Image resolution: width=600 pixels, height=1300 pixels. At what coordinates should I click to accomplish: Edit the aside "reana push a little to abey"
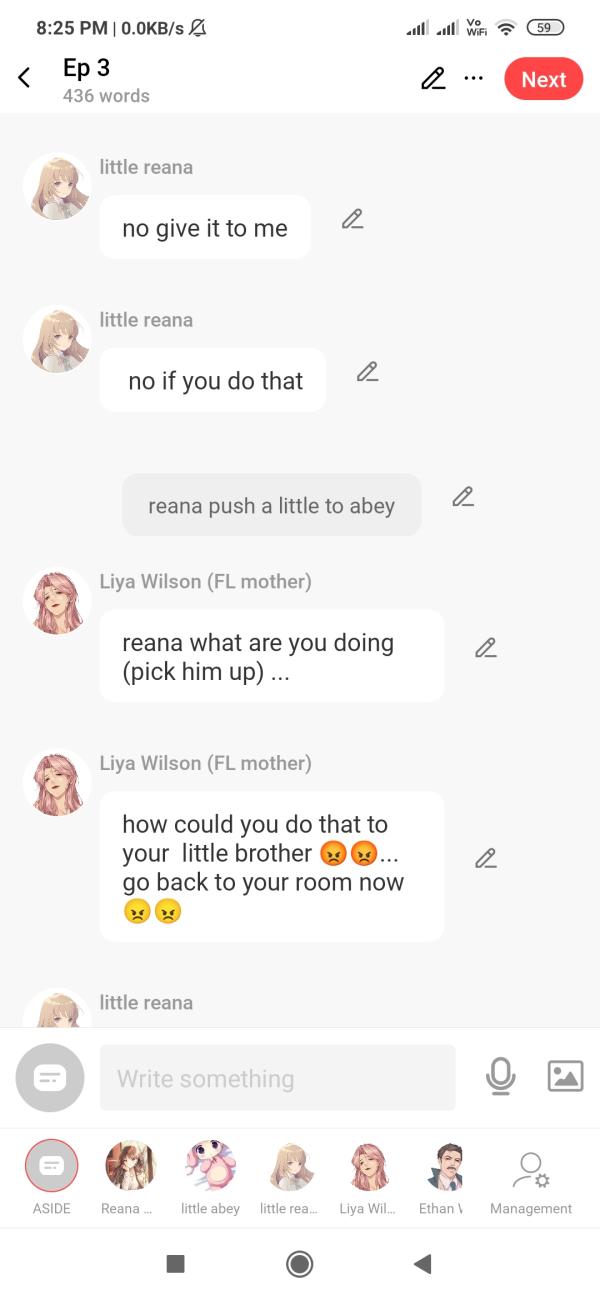462,497
